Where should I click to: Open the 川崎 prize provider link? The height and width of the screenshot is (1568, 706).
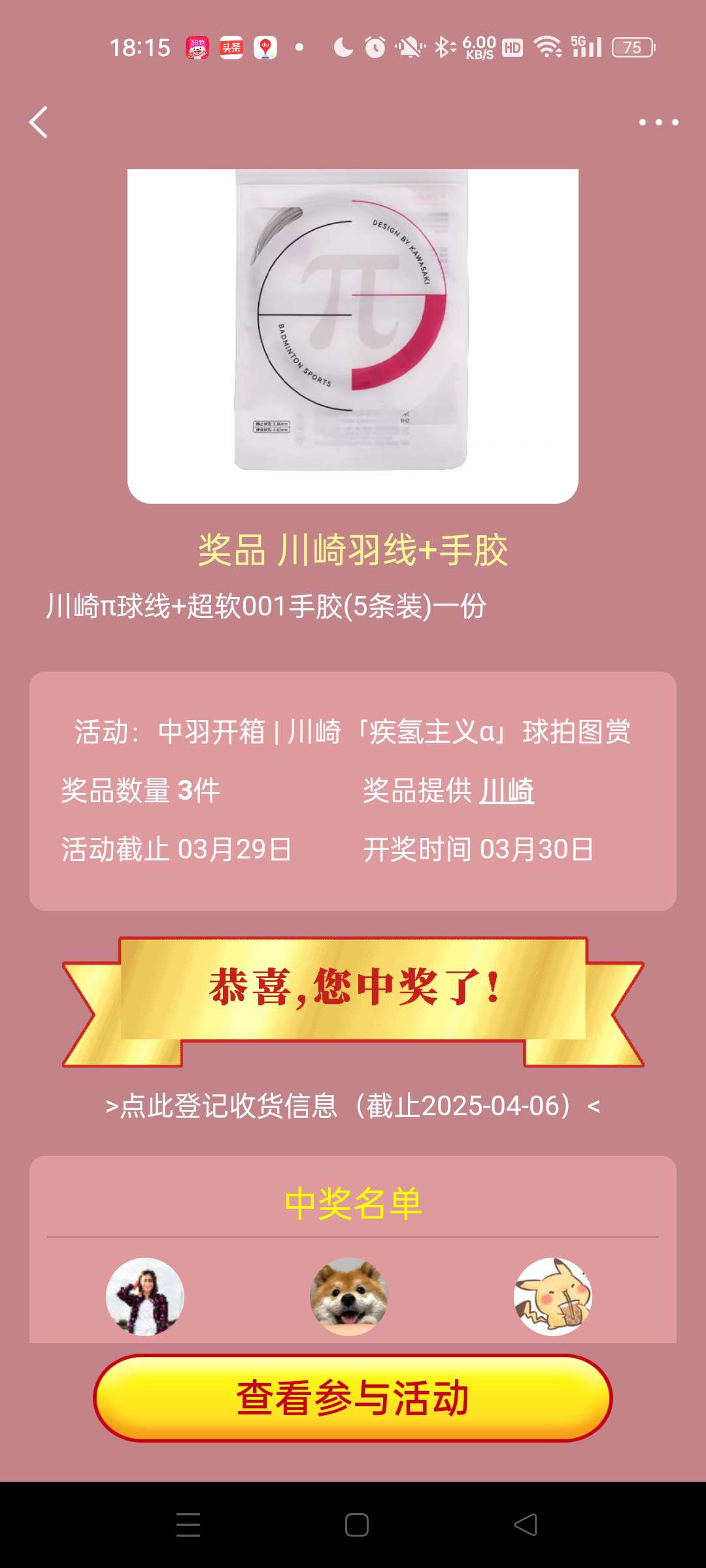pos(507,791)
